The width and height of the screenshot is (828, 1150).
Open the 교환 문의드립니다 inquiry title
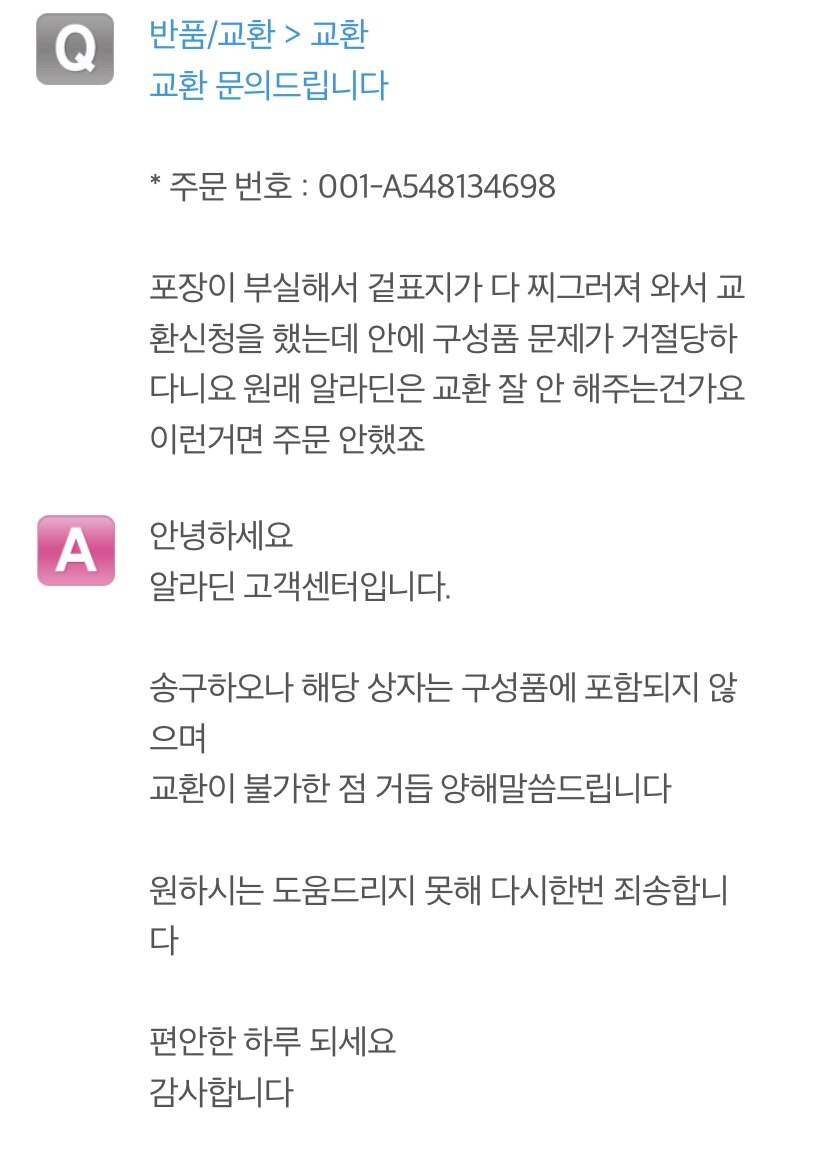pyautogui.click(x=267, y=86)
